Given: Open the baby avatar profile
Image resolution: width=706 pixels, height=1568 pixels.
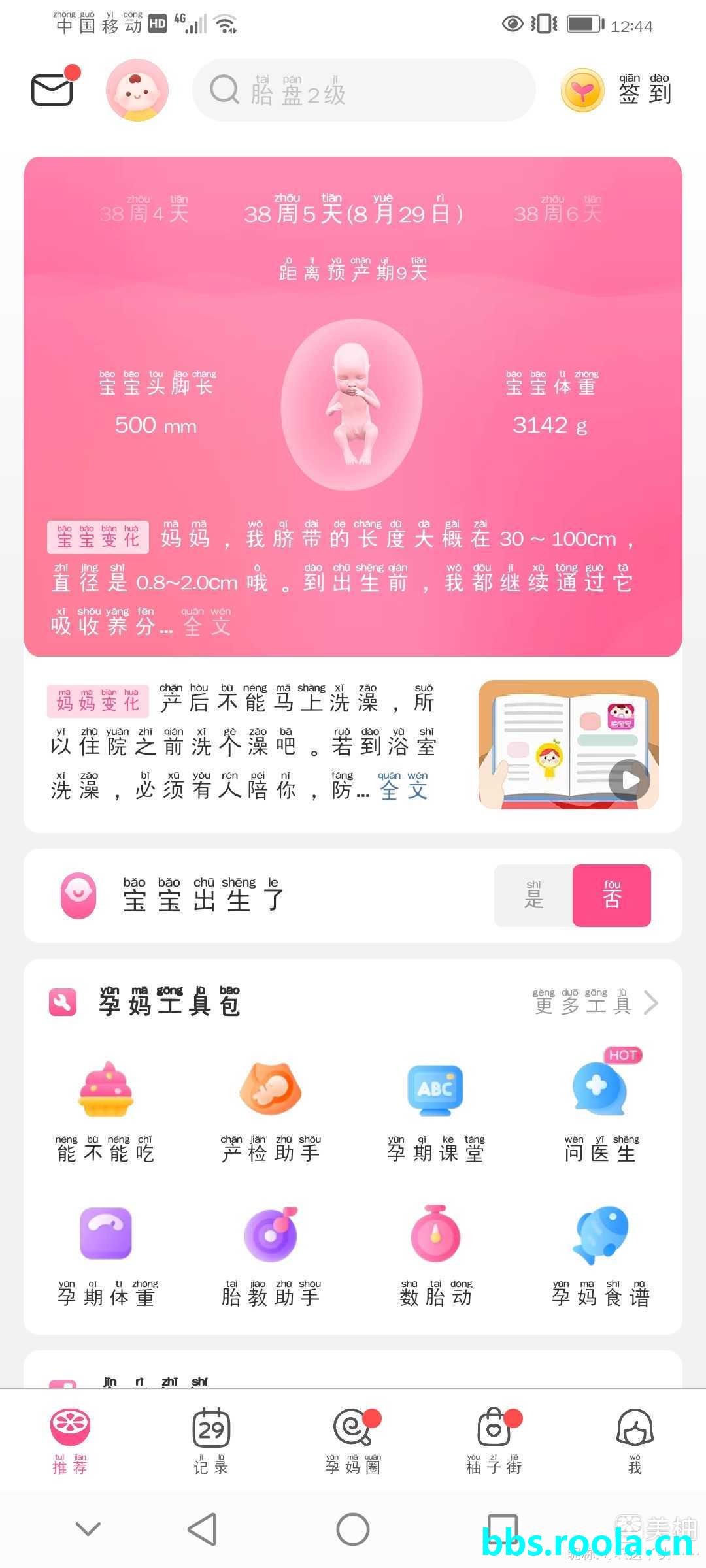Looking at the screenshot, I should coord(137,90).
